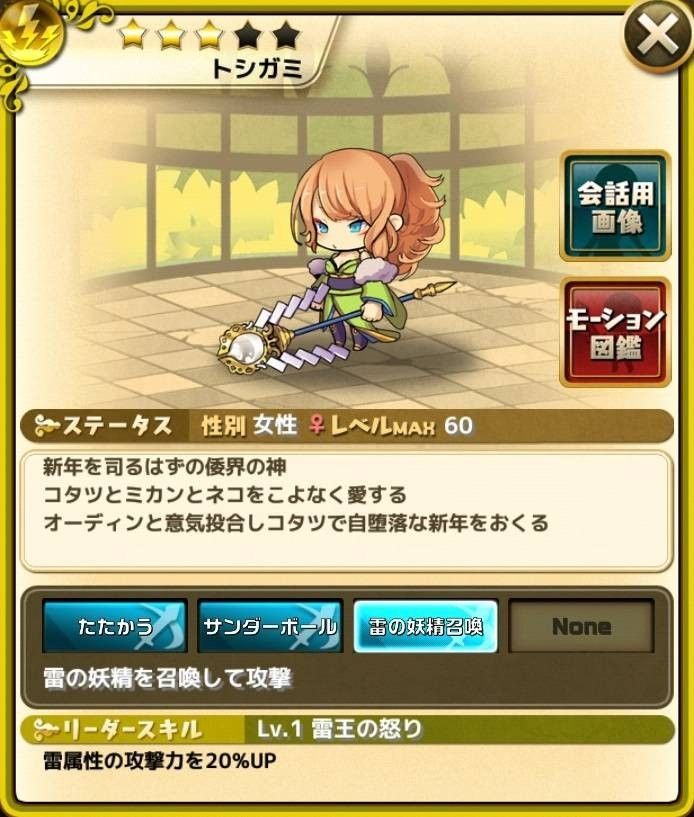The width and height of the screenshot is (694, 817).
Task: Select the 雷の妖精召喚 skill
Action: pos(425,626)
